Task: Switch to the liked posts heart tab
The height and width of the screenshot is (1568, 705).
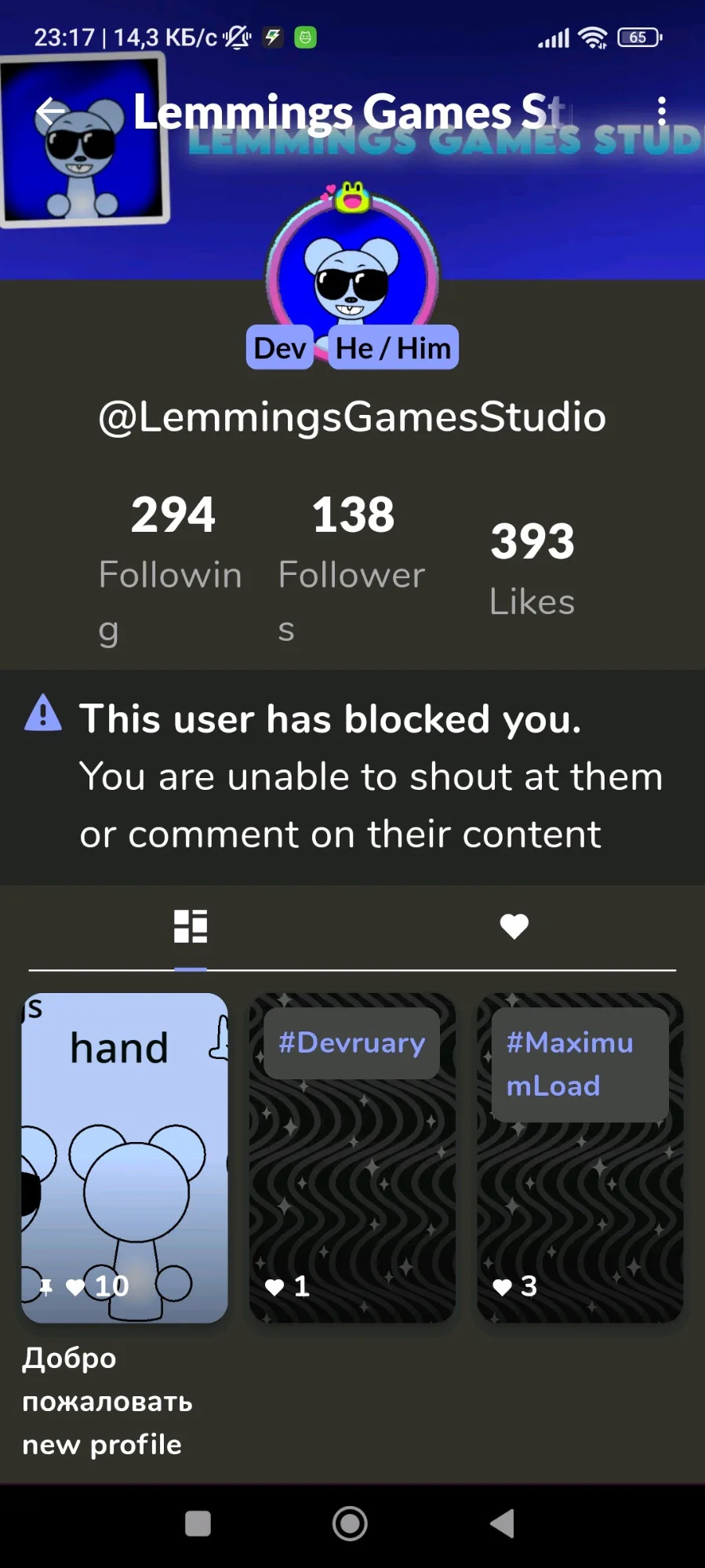Action: 514,926
